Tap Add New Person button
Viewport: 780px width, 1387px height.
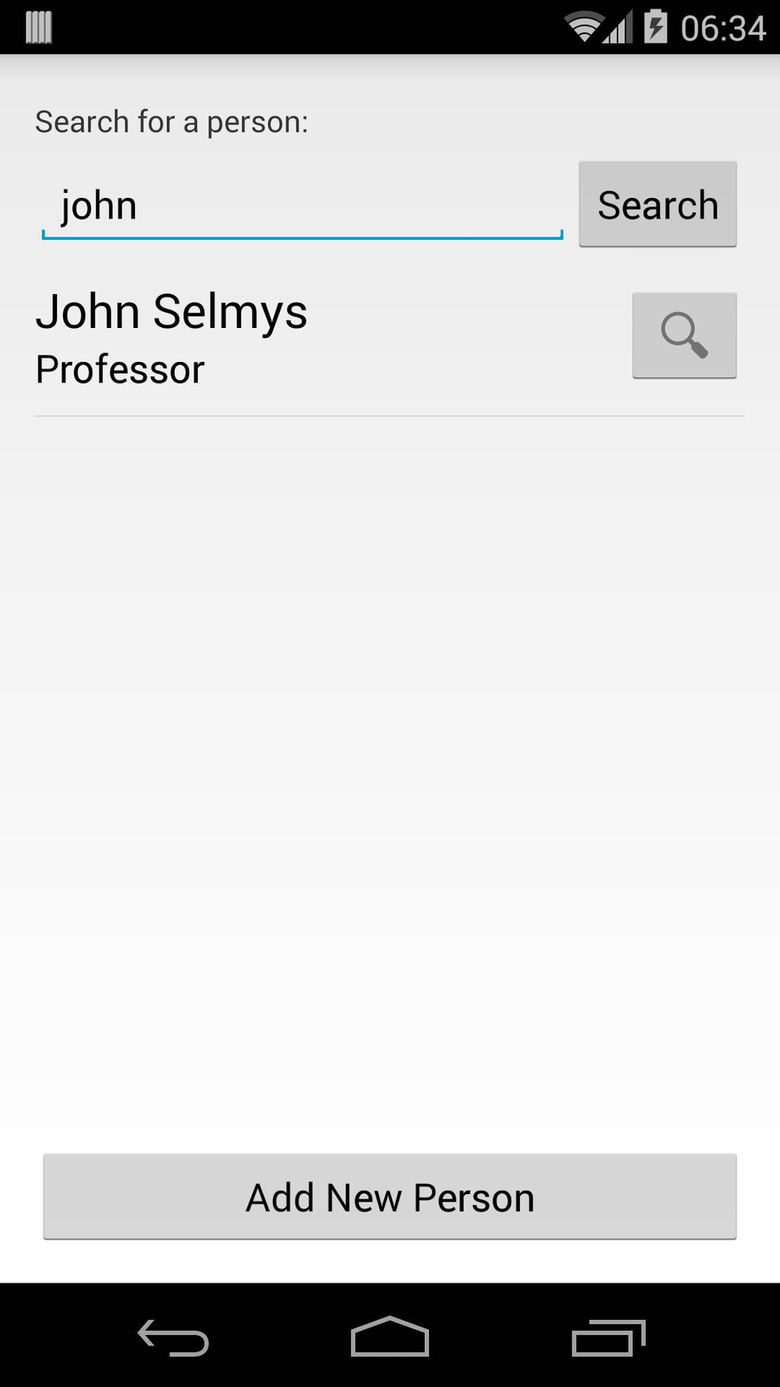coord(390,1197)
